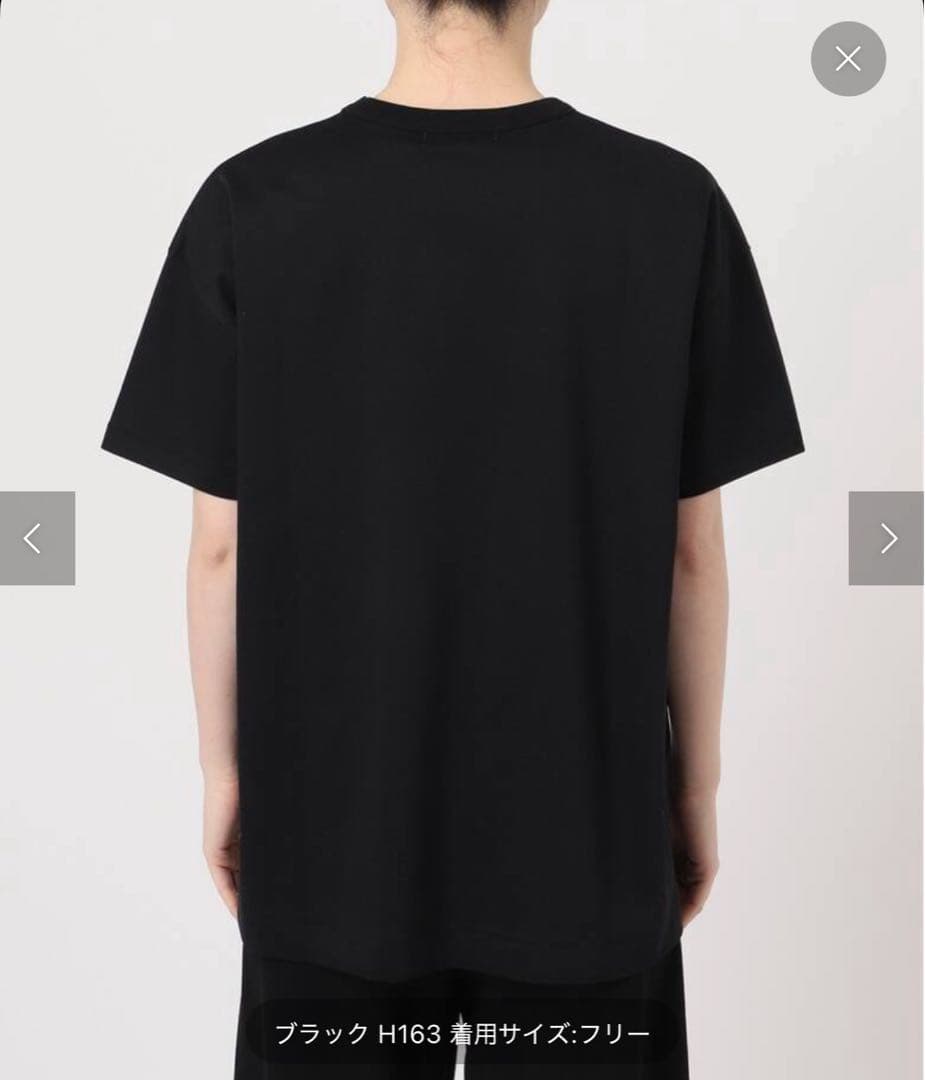Navigate backward in the image carousel
This screenshot has width=925, height=1080.
[x=34, y=538]
